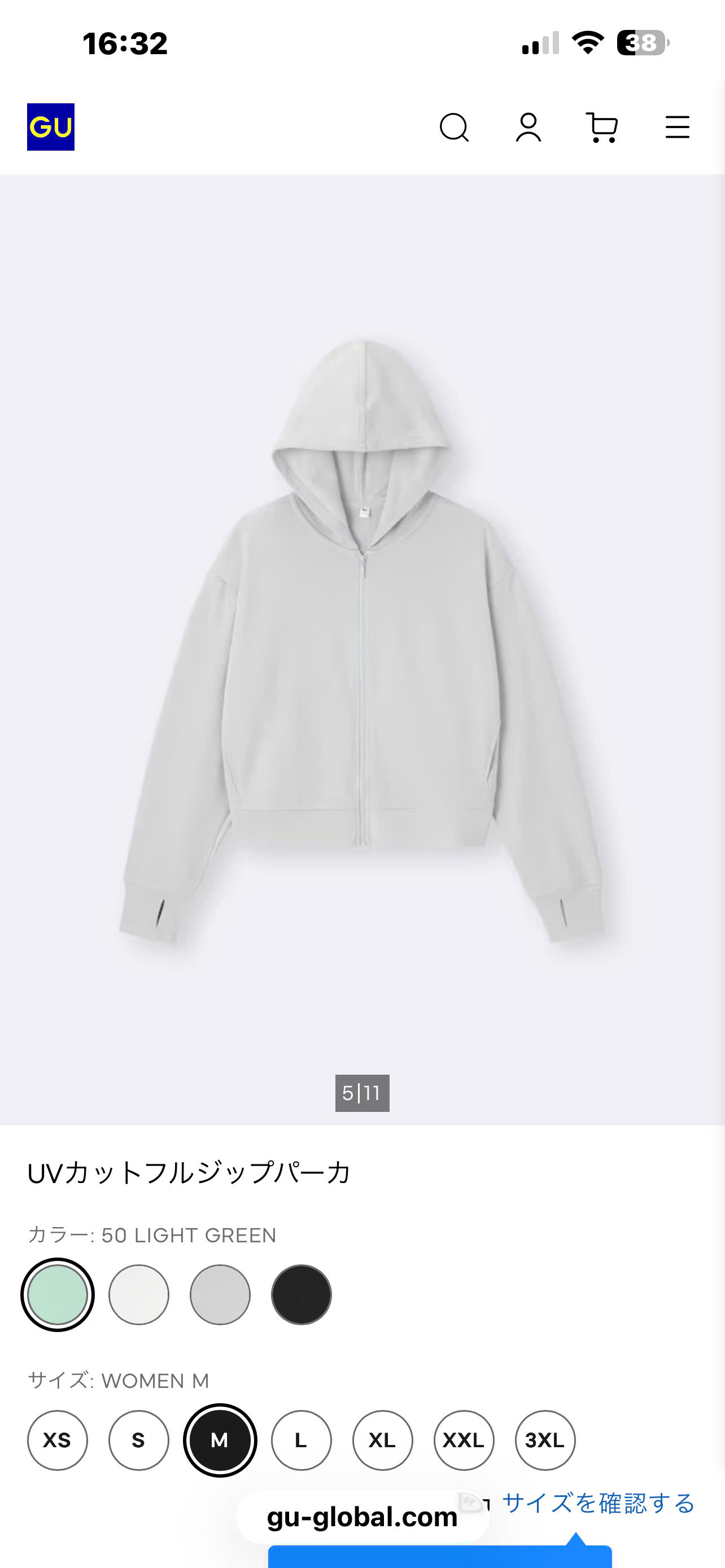
Task: Select the light green color swatch
Action: click(x=57, y=1294)
